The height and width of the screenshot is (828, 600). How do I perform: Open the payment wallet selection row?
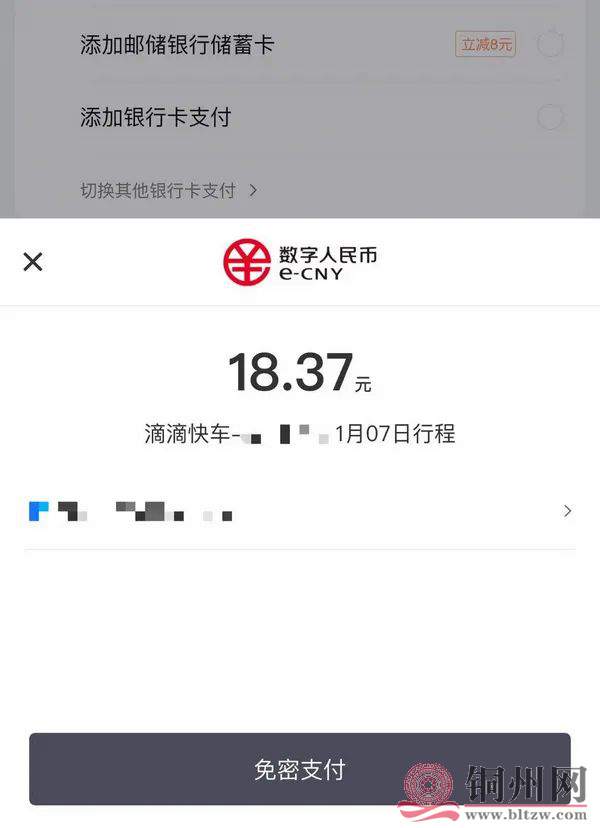point(300,512)
